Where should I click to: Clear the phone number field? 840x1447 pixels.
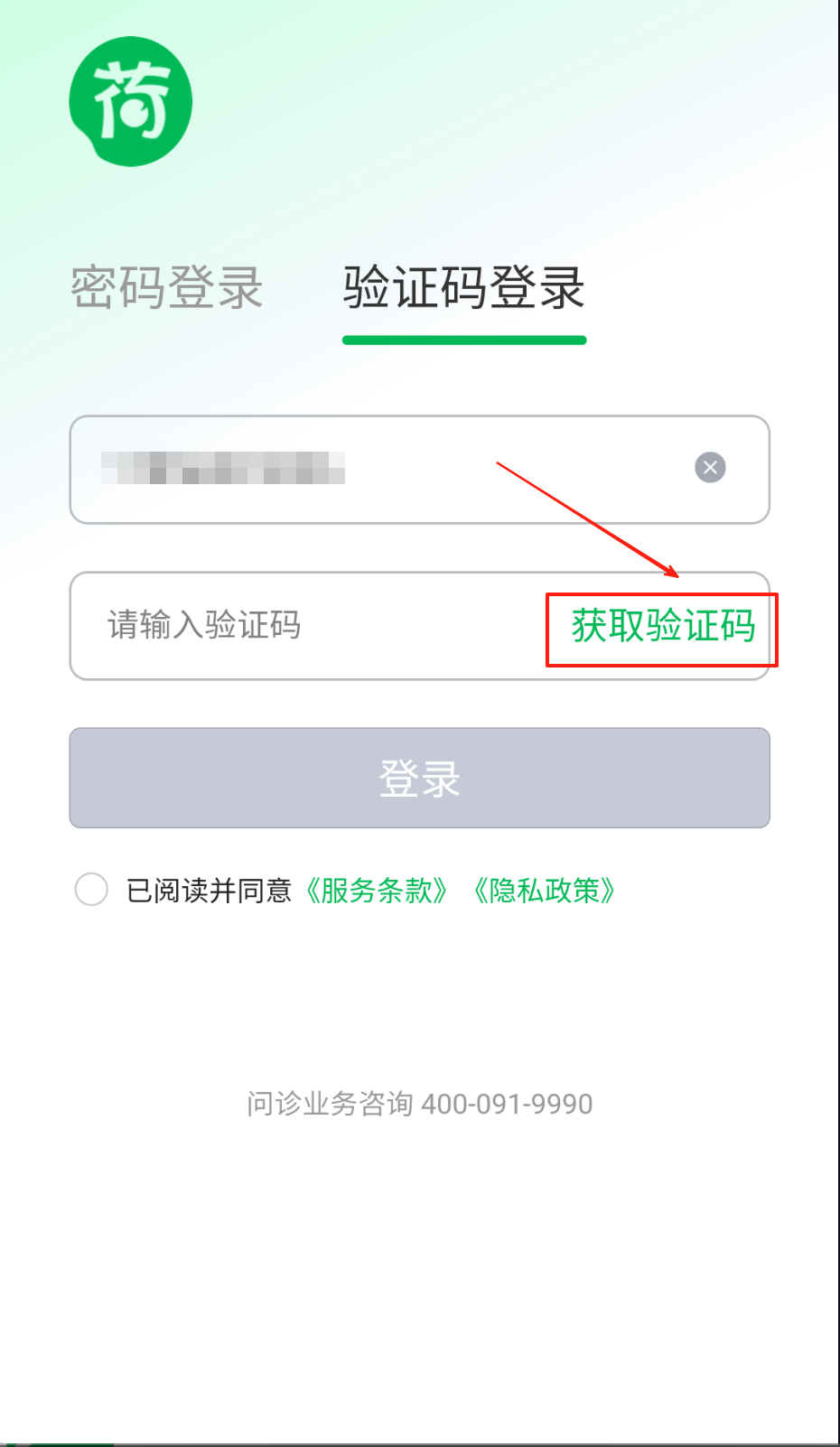(710, 468)
